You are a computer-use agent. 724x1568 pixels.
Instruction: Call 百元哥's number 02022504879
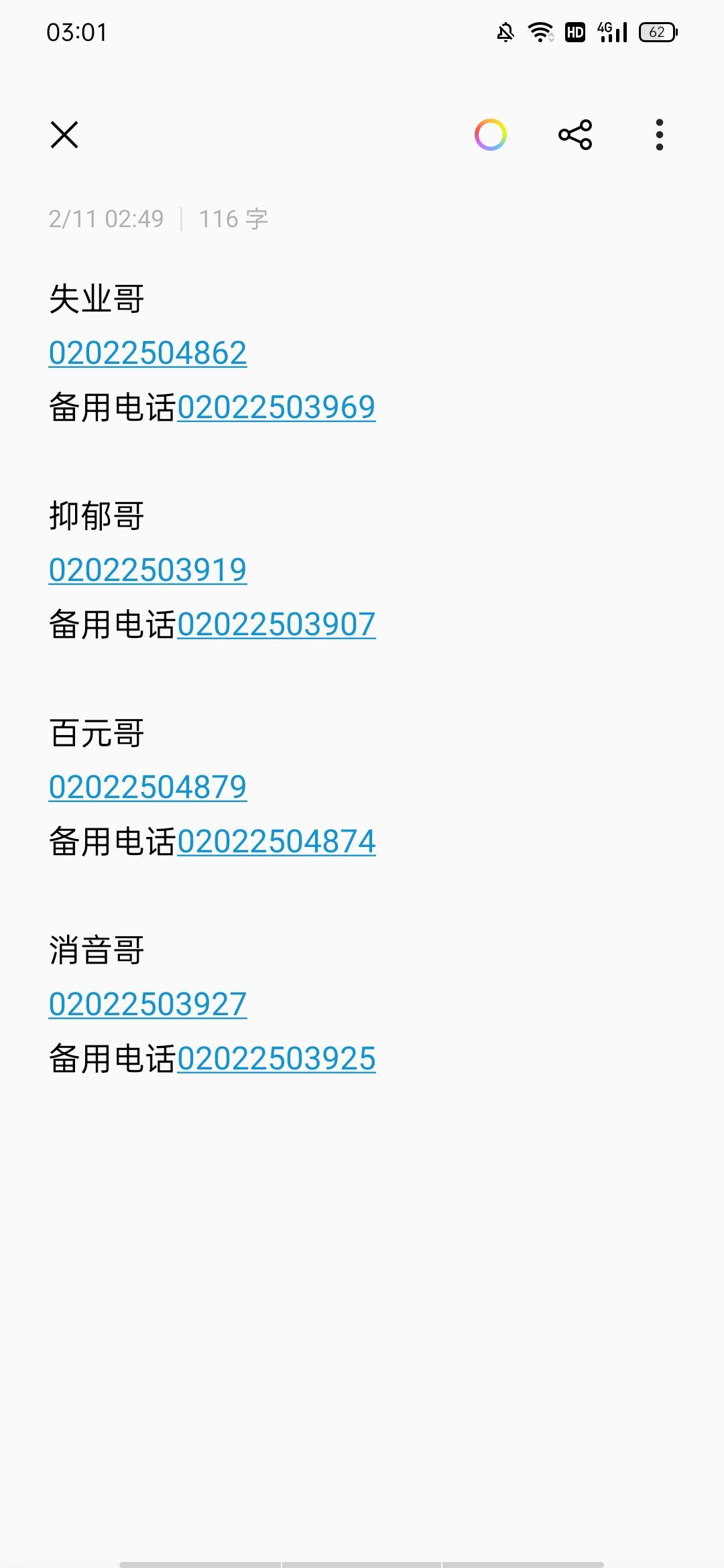click(147, 787)
